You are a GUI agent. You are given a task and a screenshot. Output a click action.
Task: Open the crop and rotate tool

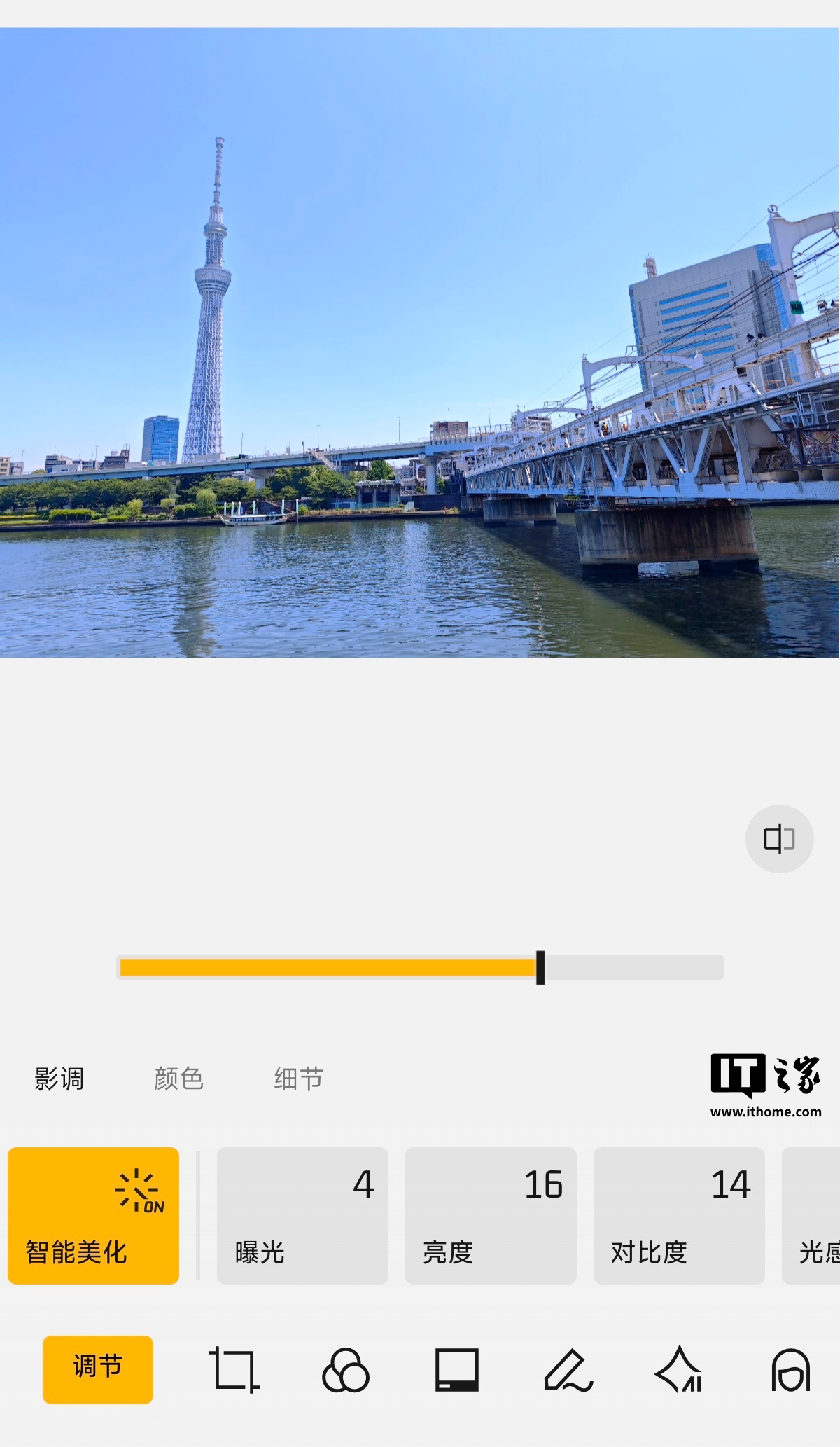pyautogui.click(x=234, y=1369)
